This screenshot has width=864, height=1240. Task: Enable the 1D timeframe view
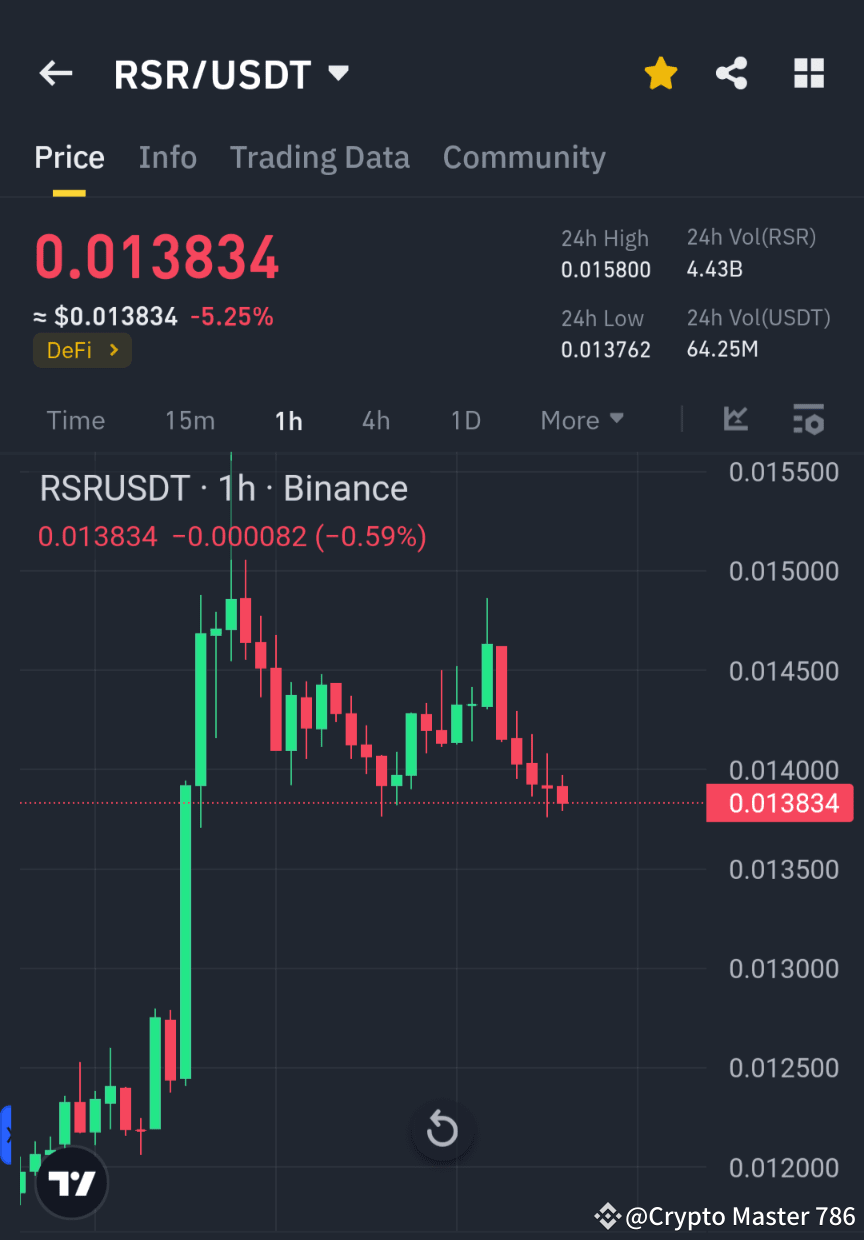(x=465, y=420)
